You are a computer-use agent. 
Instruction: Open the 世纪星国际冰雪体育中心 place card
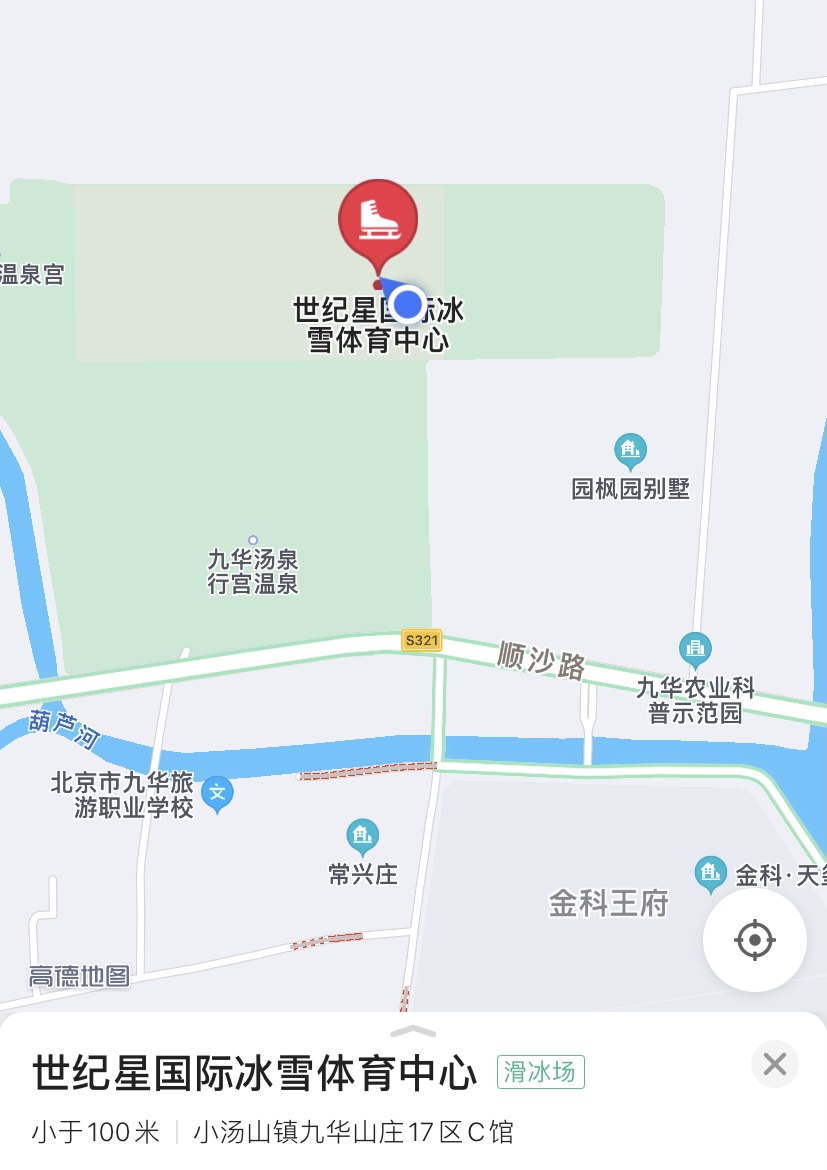(255, 1074)
